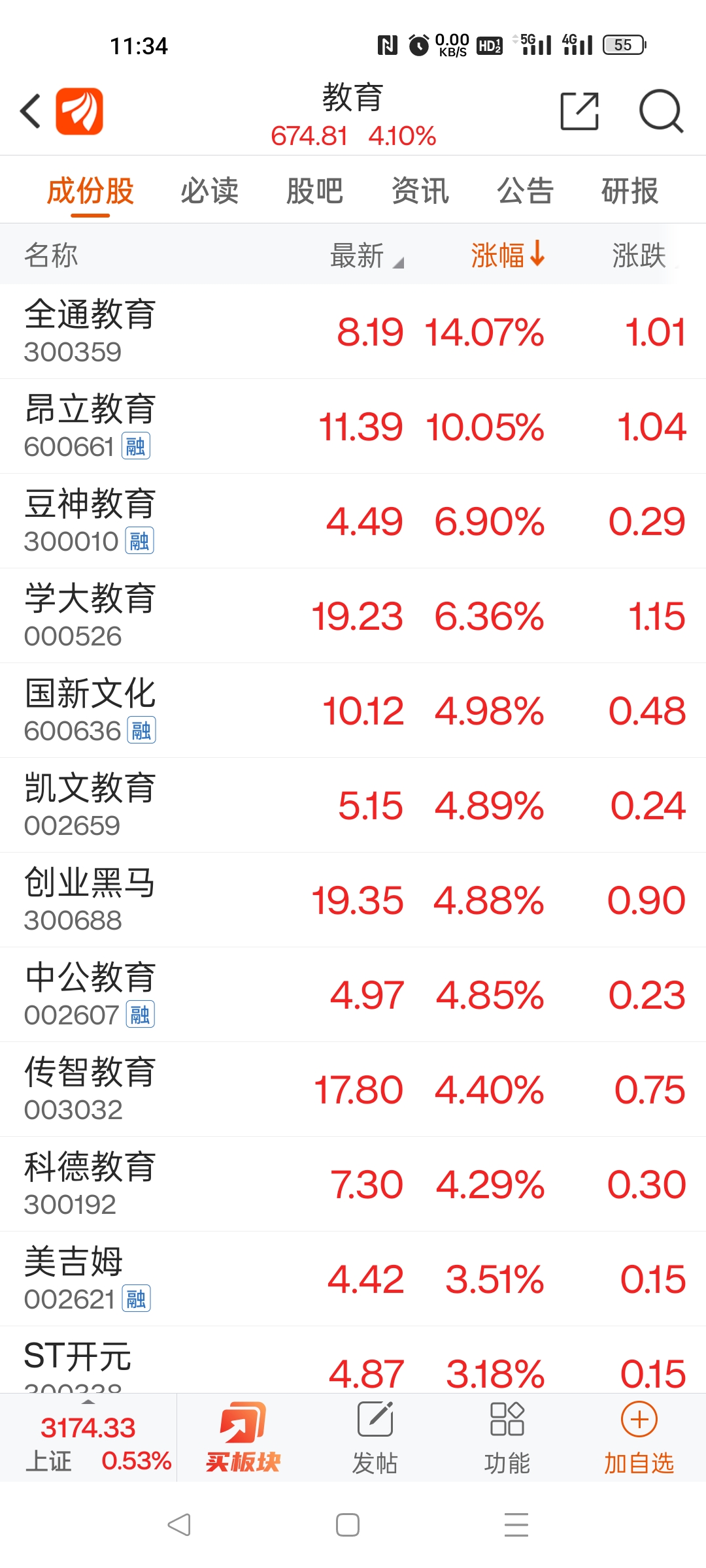The height and width of the screenshot is (1568, 706).
Task: Open the 中公教育 stock row
Action: point(353,995)
